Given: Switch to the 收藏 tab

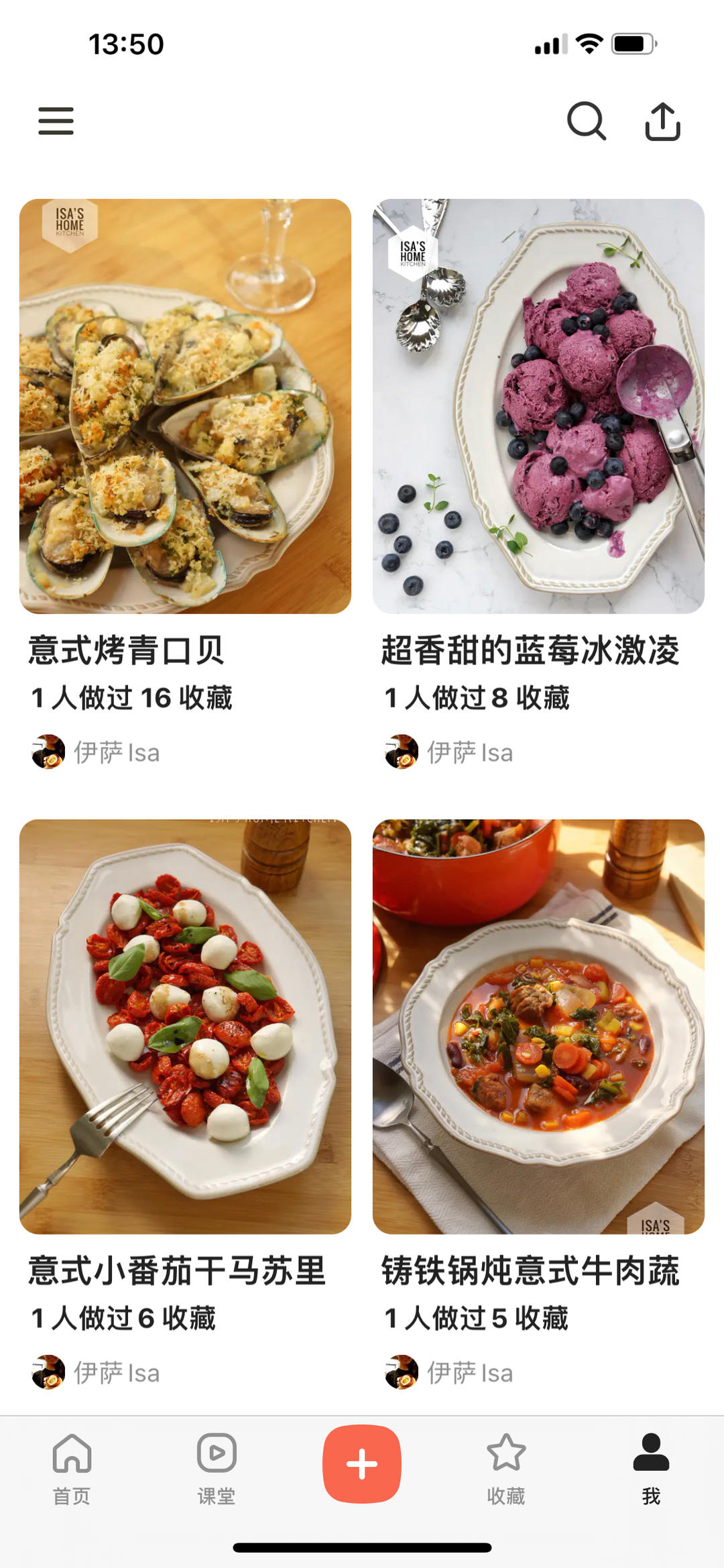Looking at the screenshot, I should (x=506, y=1468).
